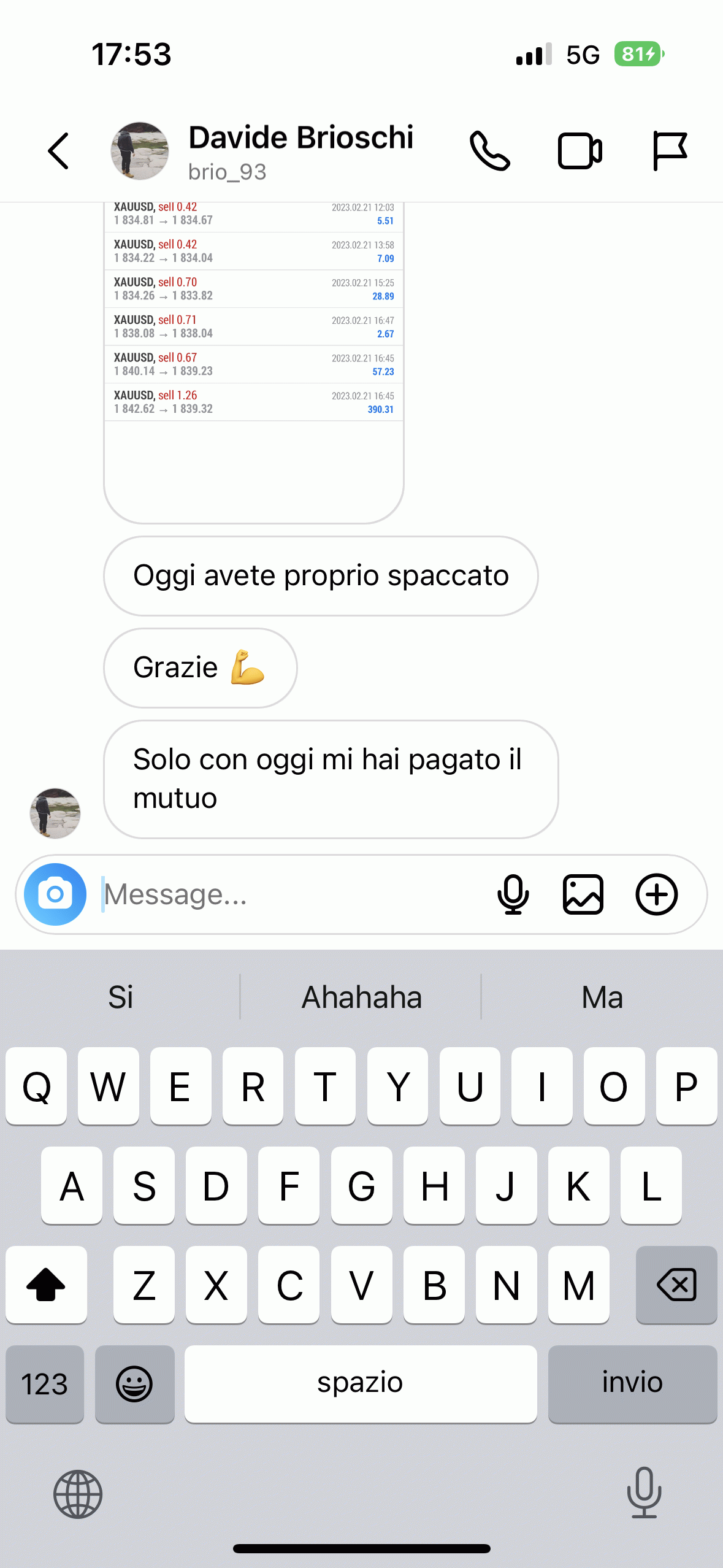Focus the Message text field
This screenshot has height=1568, width=723.
click(288, 894)
